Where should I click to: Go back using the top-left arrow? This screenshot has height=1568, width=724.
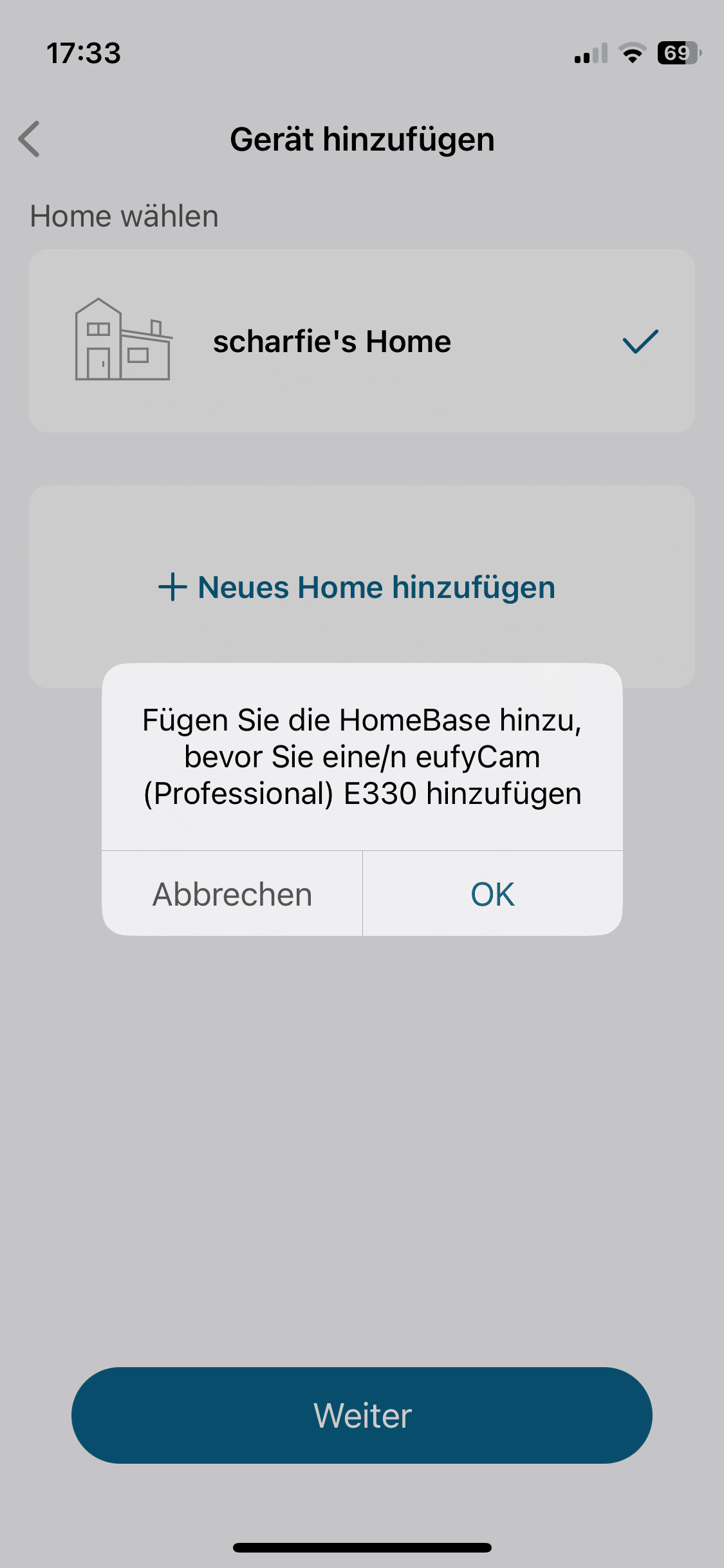(30, 139)
